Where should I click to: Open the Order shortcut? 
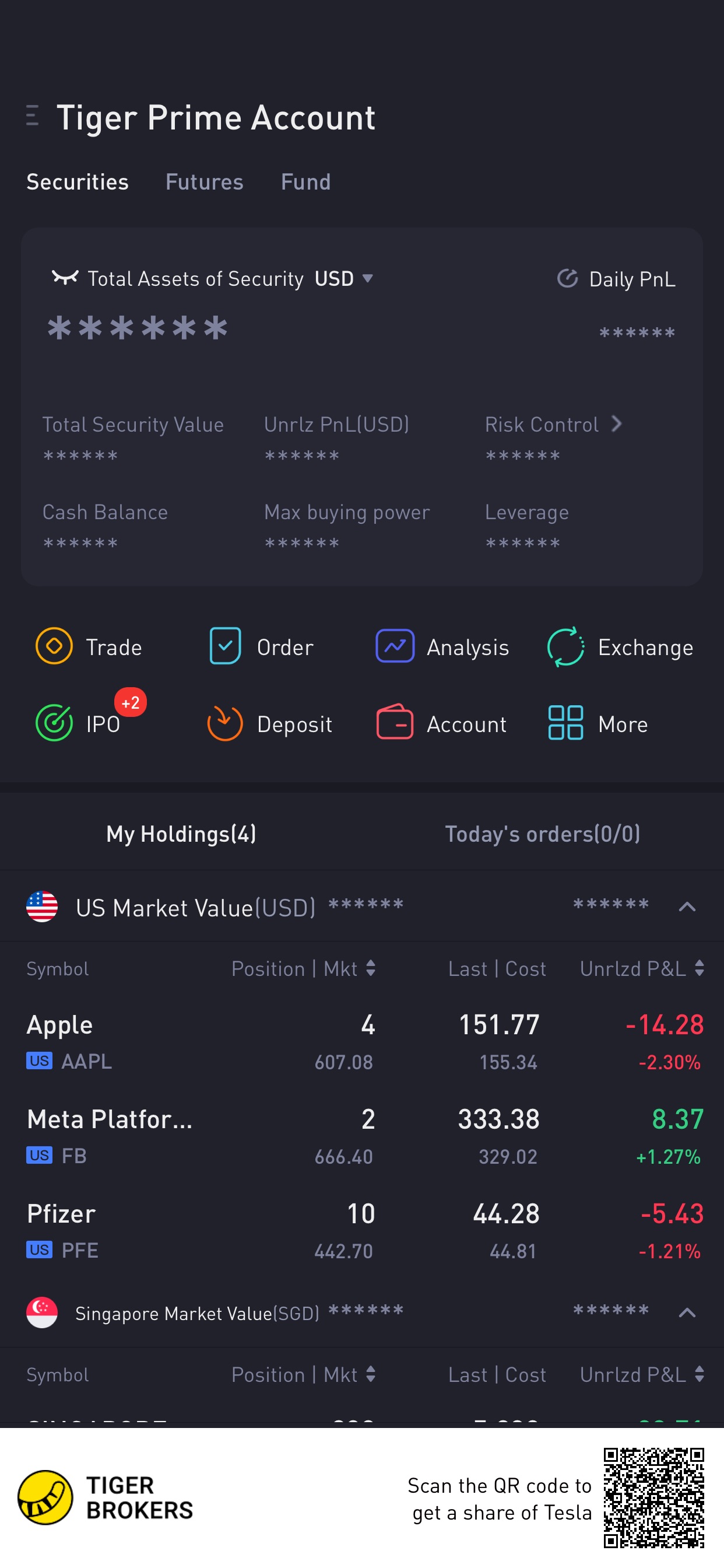(x=261, y=646)
